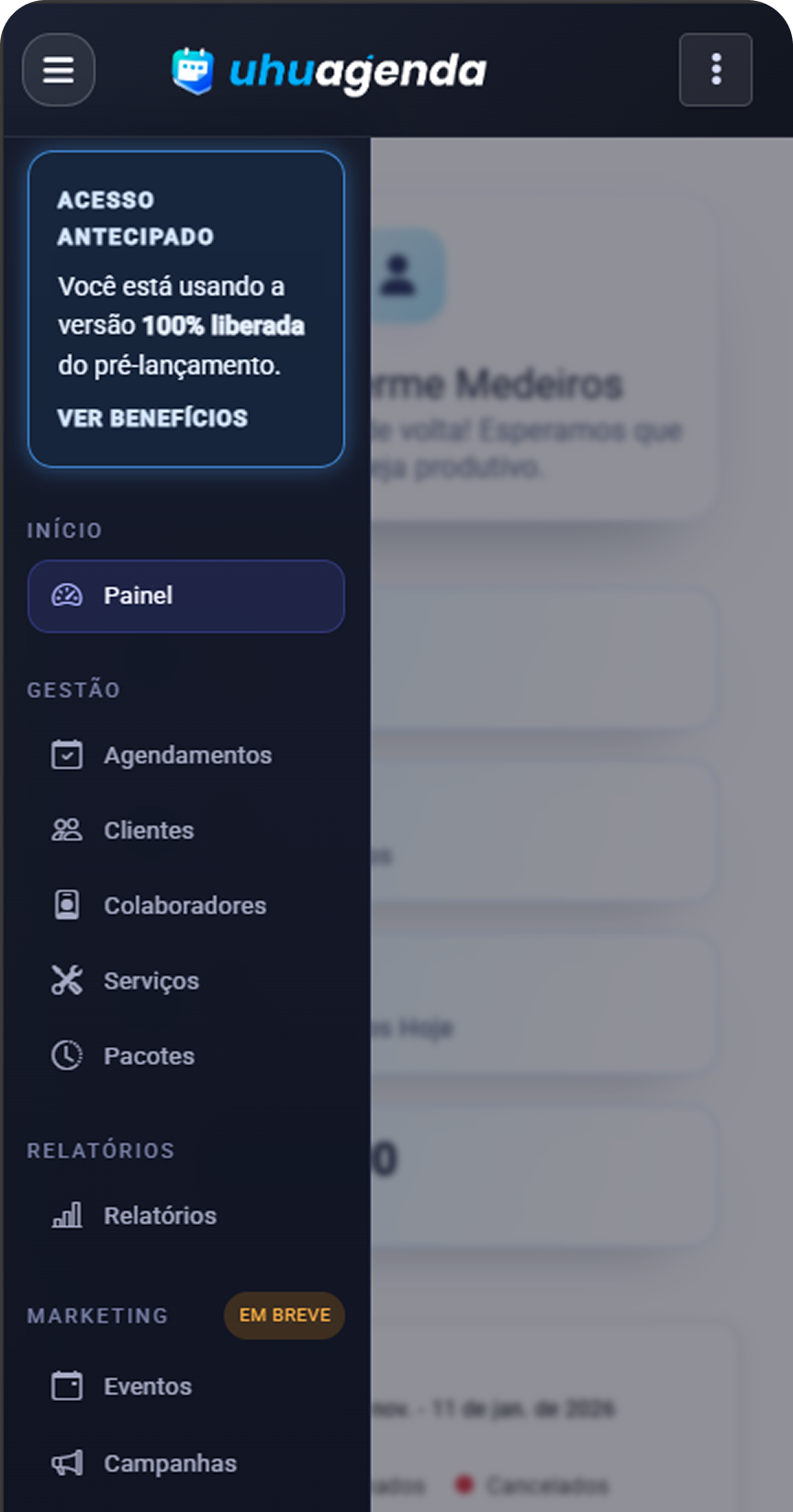Select the Colaboradores badge icon
Viewport: 793px width, 1512px height.
(65, 905)
